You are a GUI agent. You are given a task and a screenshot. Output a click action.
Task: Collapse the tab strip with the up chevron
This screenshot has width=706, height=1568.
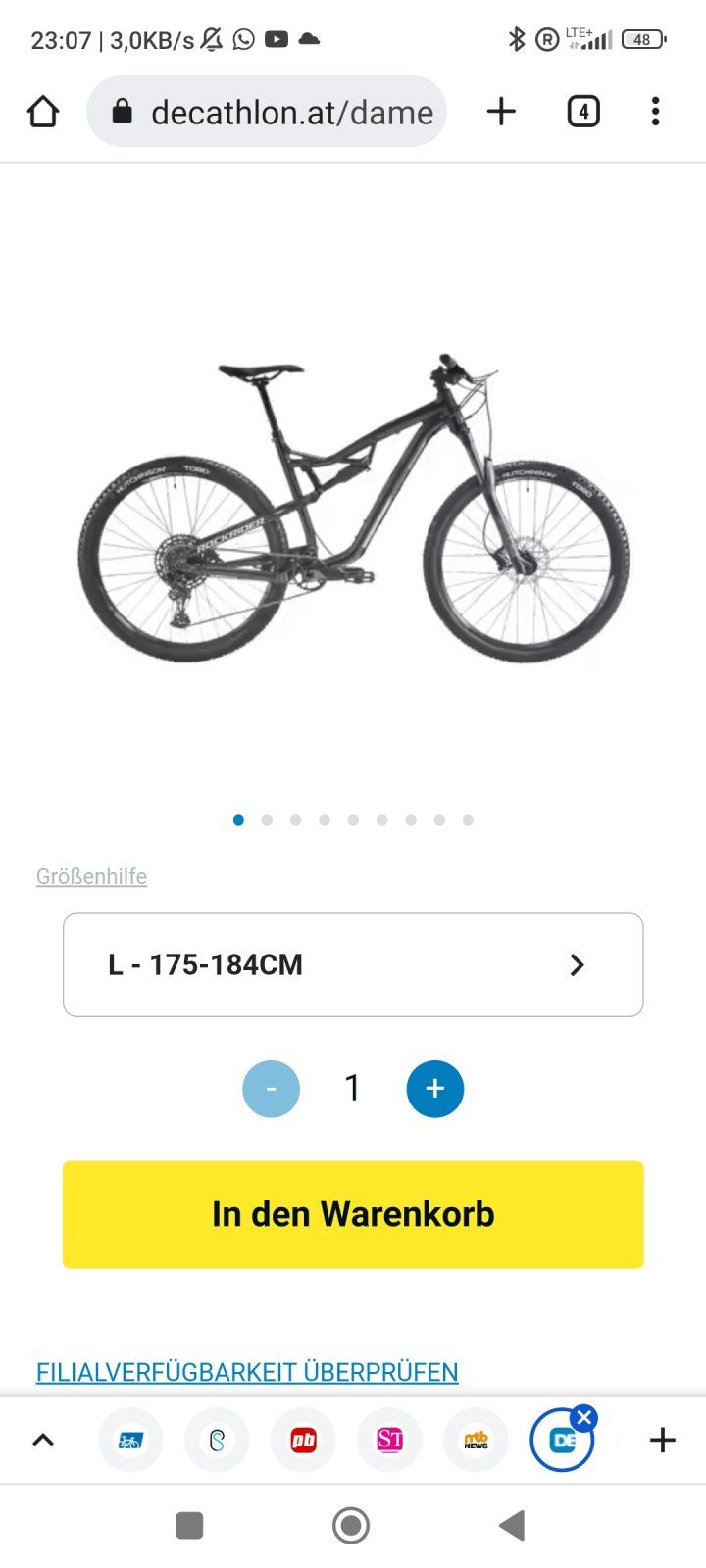pyautogui.click(x=43, y=1440)
